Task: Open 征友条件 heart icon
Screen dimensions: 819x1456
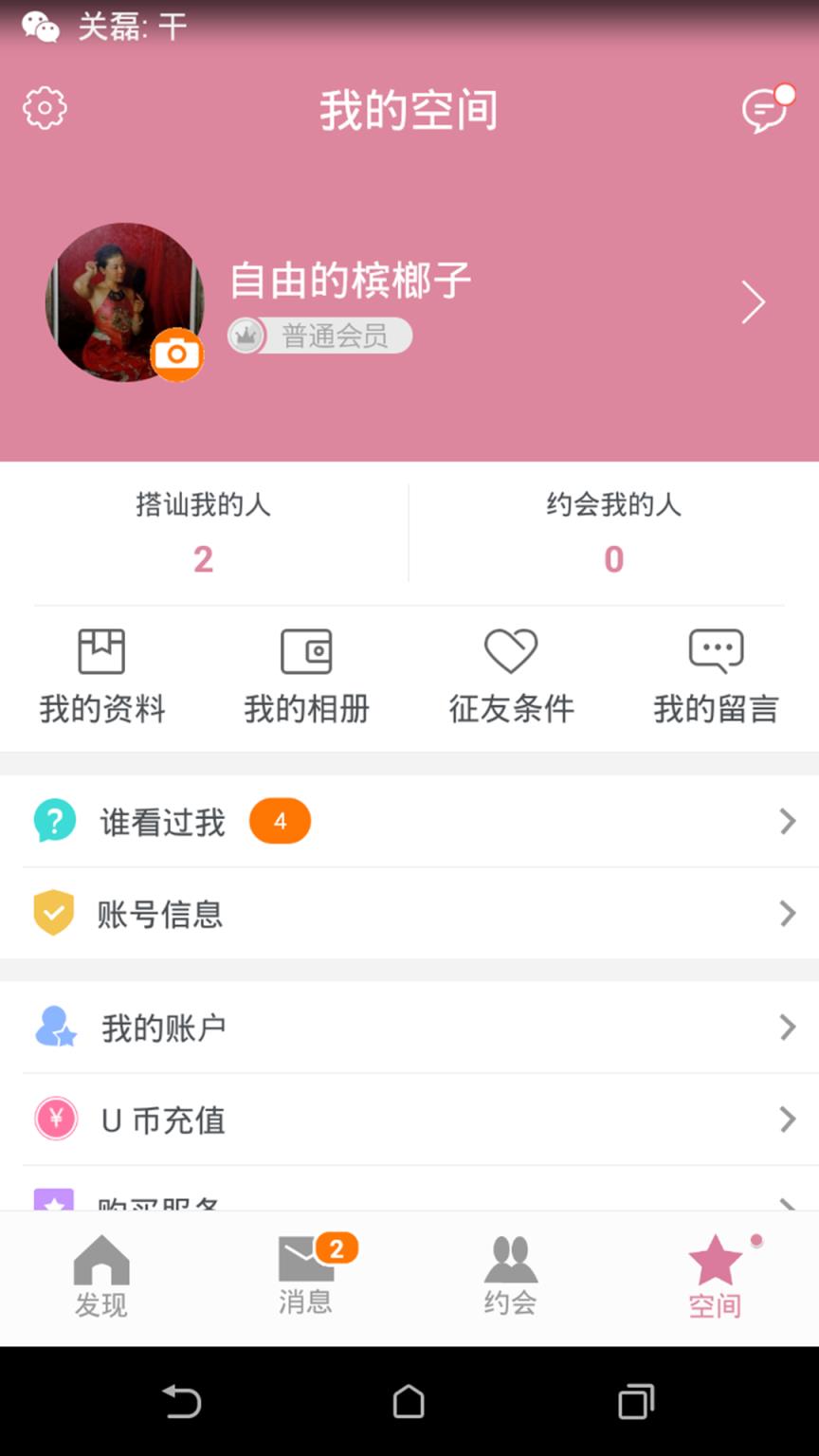Action: pos(511,651)
